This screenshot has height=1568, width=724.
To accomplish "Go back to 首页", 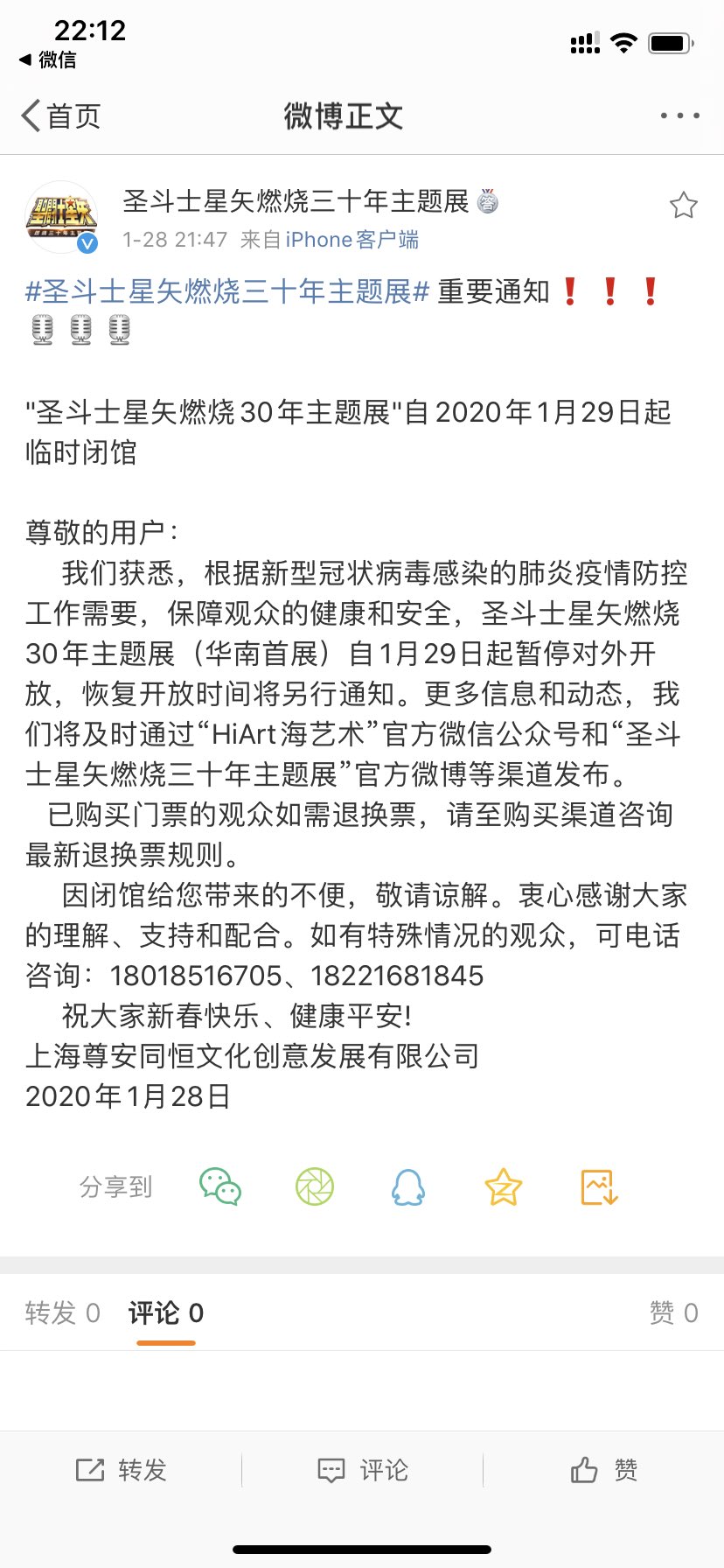I will tap(61, 115).
